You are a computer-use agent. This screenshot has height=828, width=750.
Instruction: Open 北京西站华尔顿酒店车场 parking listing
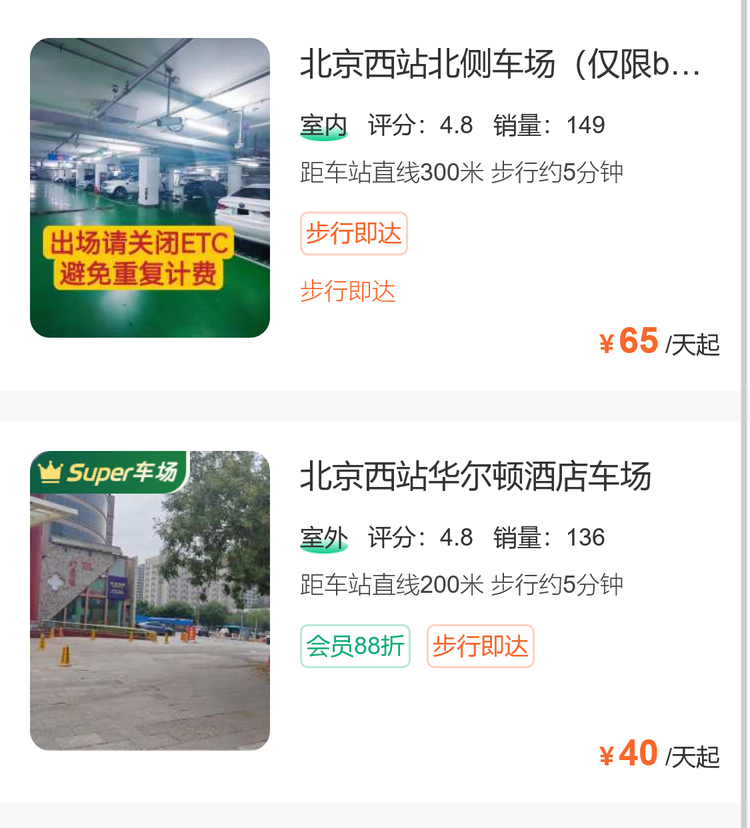pos(476,477)
